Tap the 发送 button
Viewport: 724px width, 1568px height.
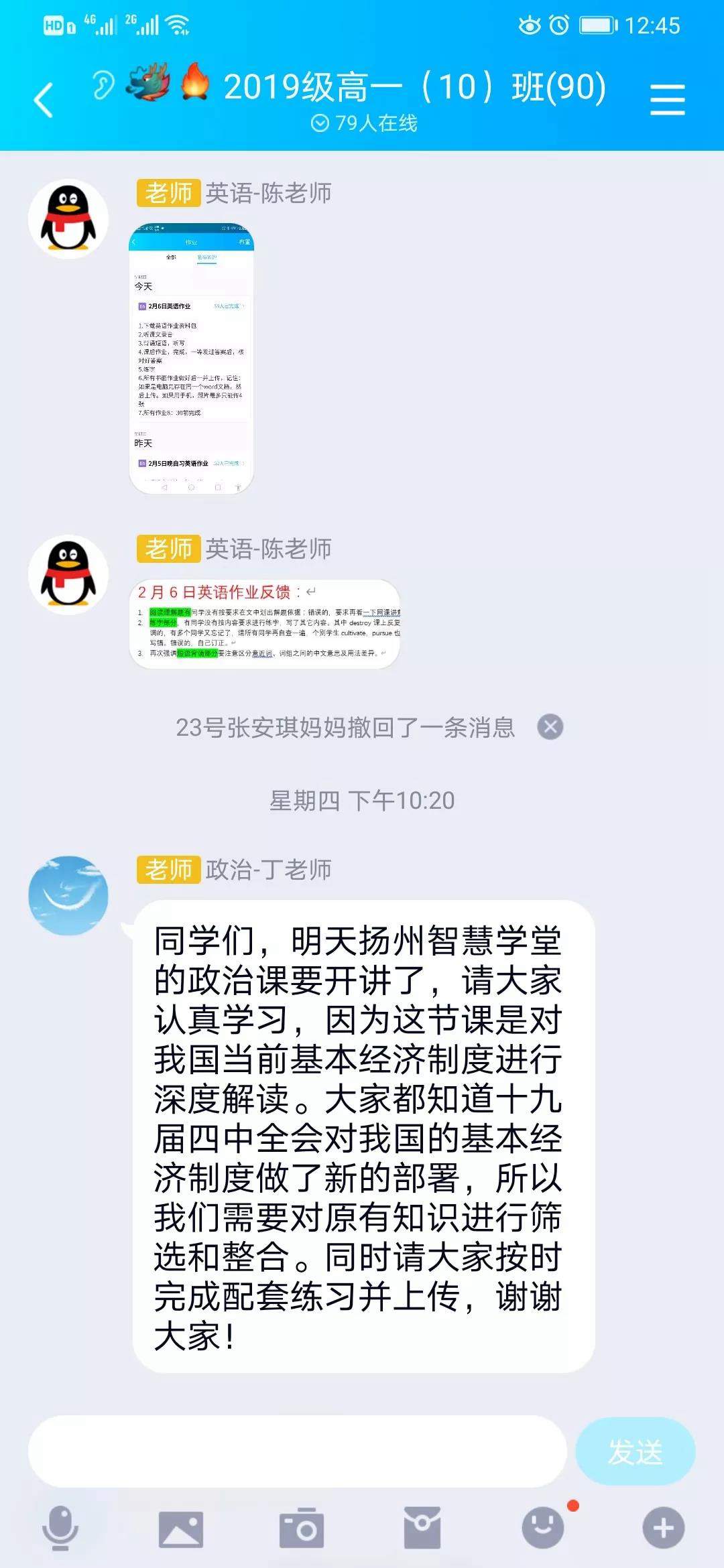click(x=634, y=1452)
